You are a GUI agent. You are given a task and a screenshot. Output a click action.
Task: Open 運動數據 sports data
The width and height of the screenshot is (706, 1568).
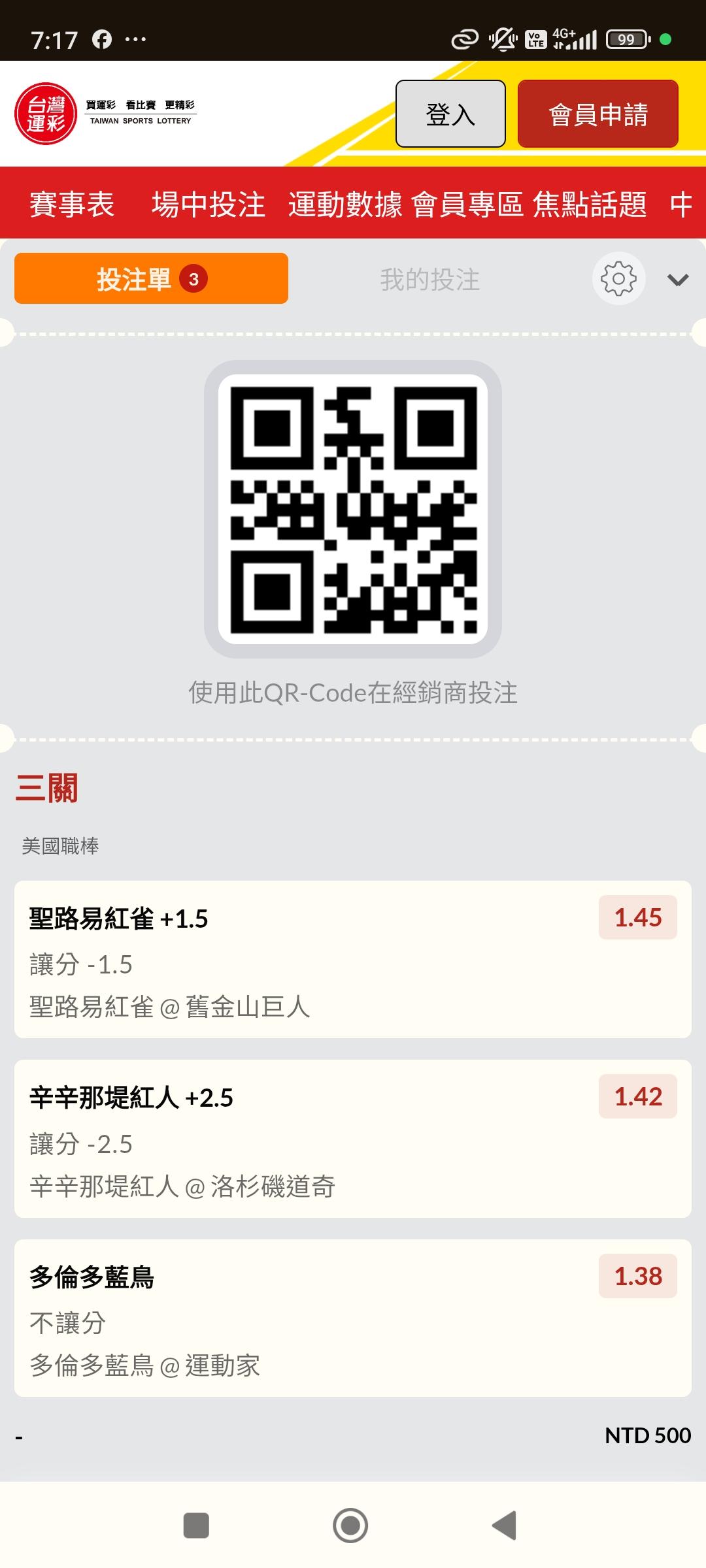click(345, 204)
